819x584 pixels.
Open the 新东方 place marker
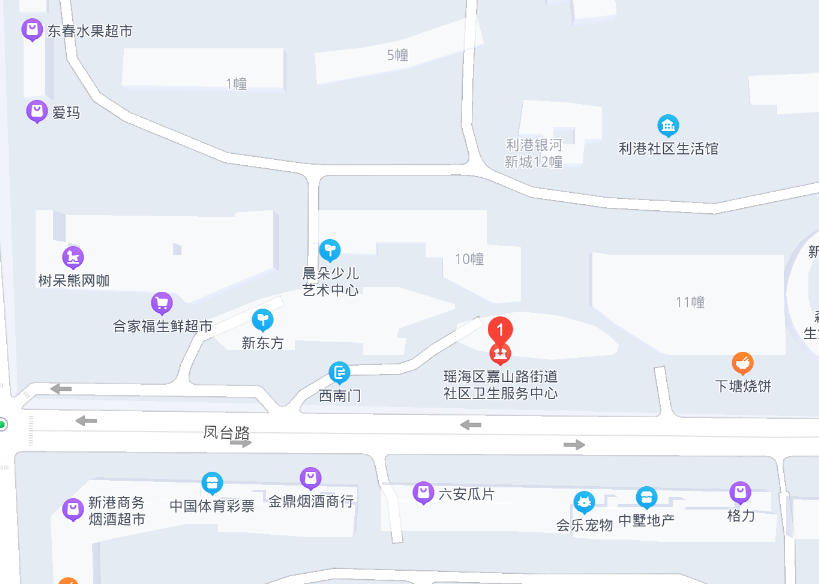(x=263, y=319)
